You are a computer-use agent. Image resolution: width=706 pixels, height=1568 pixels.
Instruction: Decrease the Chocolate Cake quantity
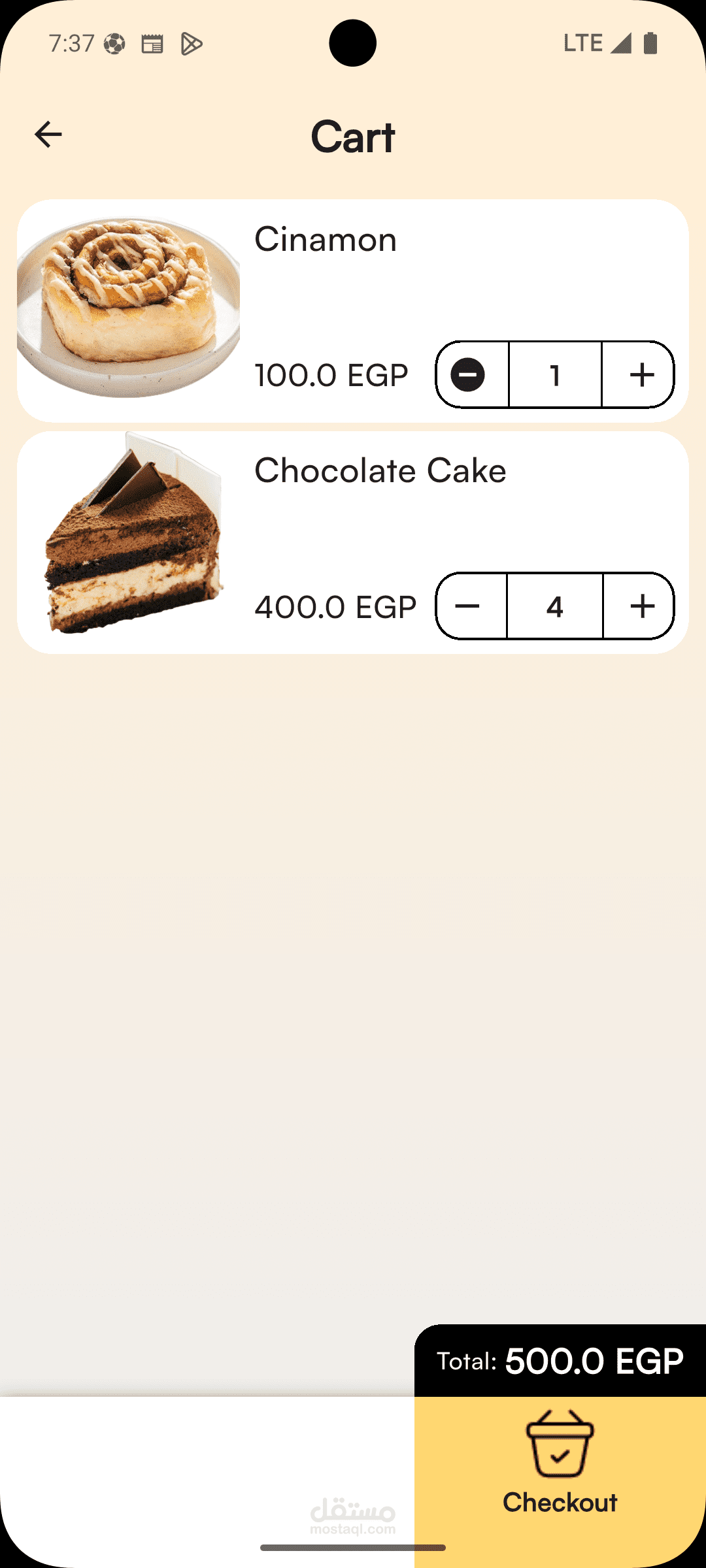[x=468, y=606]
